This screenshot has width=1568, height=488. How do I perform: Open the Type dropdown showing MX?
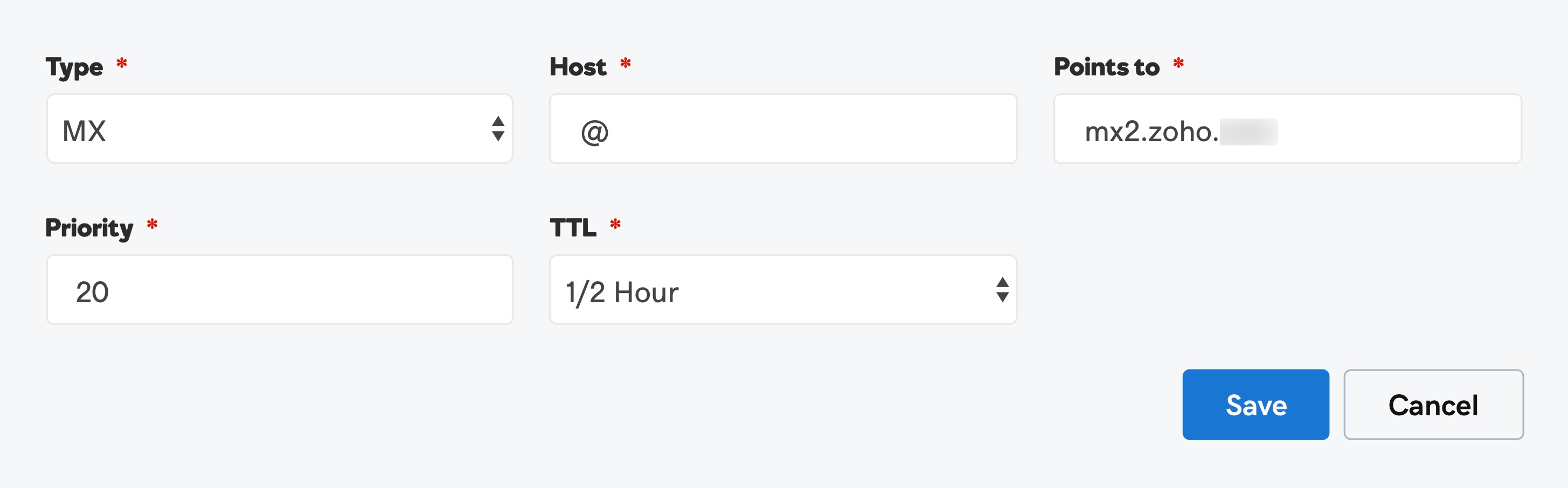pyautogui.click(x=280, y=129)
